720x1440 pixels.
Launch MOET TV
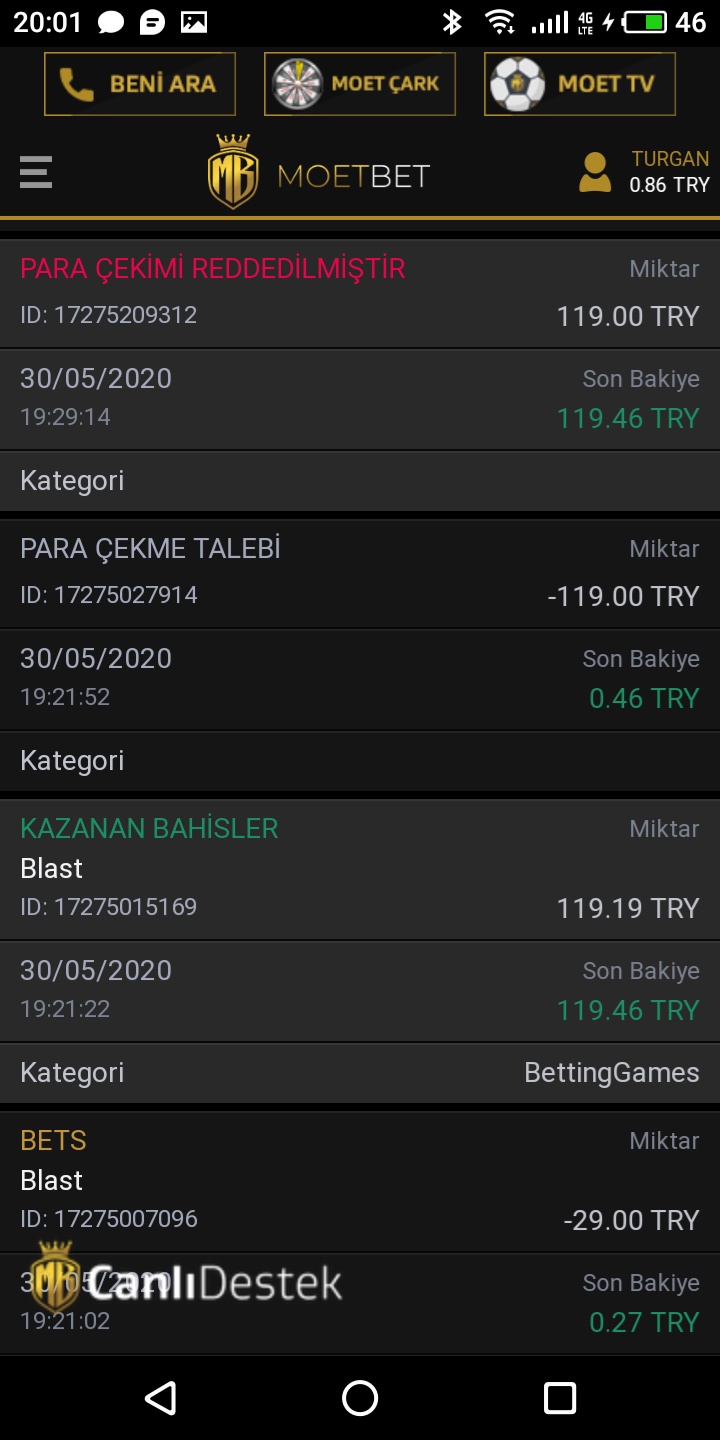tap(580, 84)
